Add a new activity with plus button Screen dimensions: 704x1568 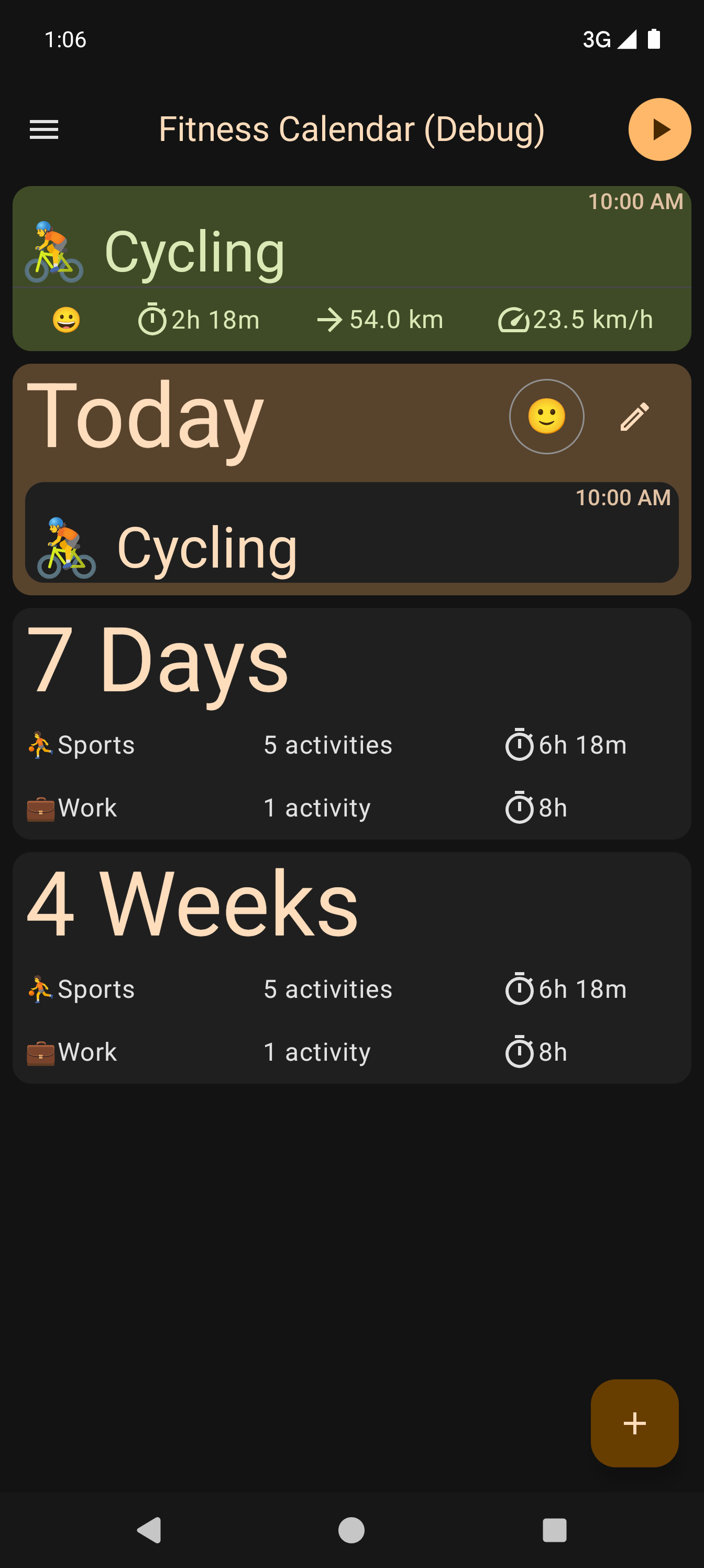634,1423
